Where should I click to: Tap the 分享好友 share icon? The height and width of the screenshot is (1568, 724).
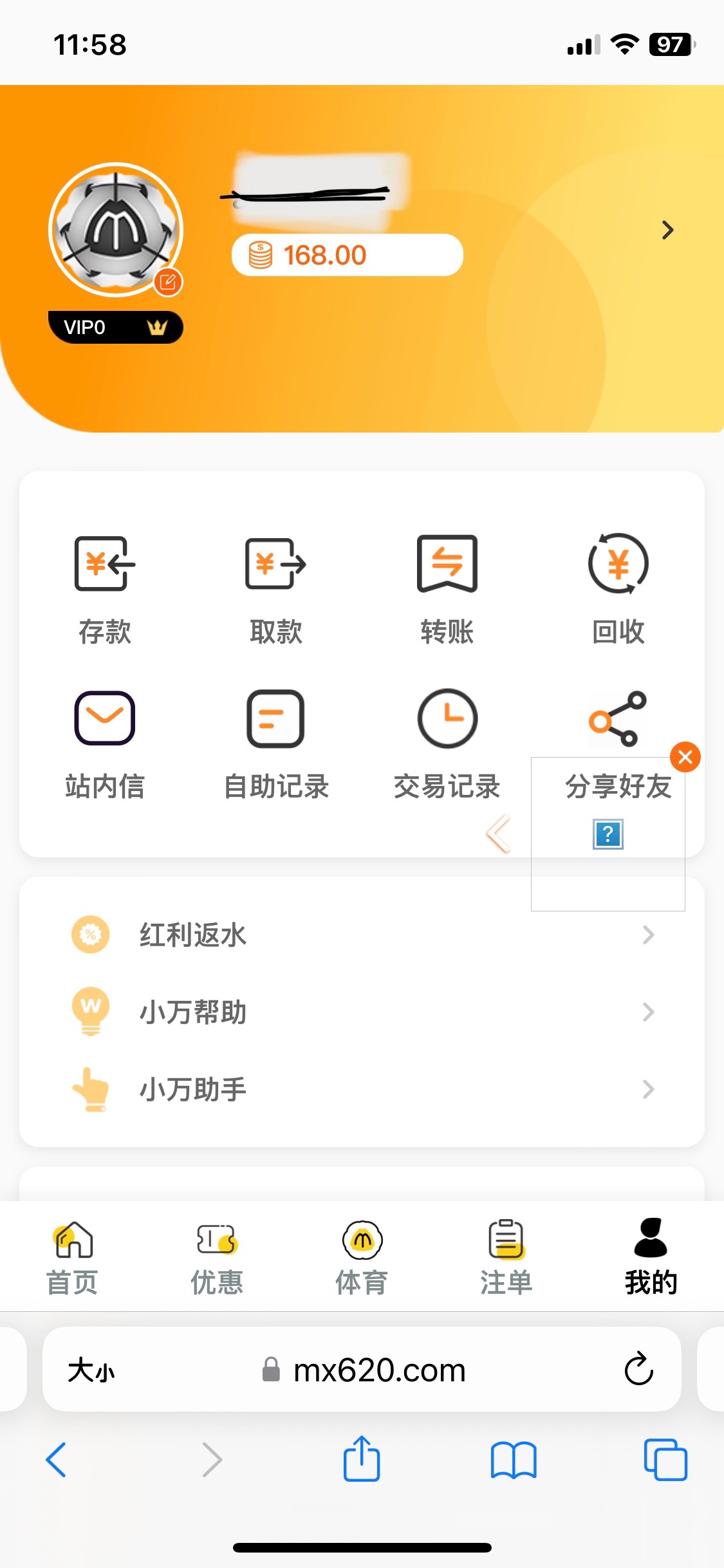(617, 718)
